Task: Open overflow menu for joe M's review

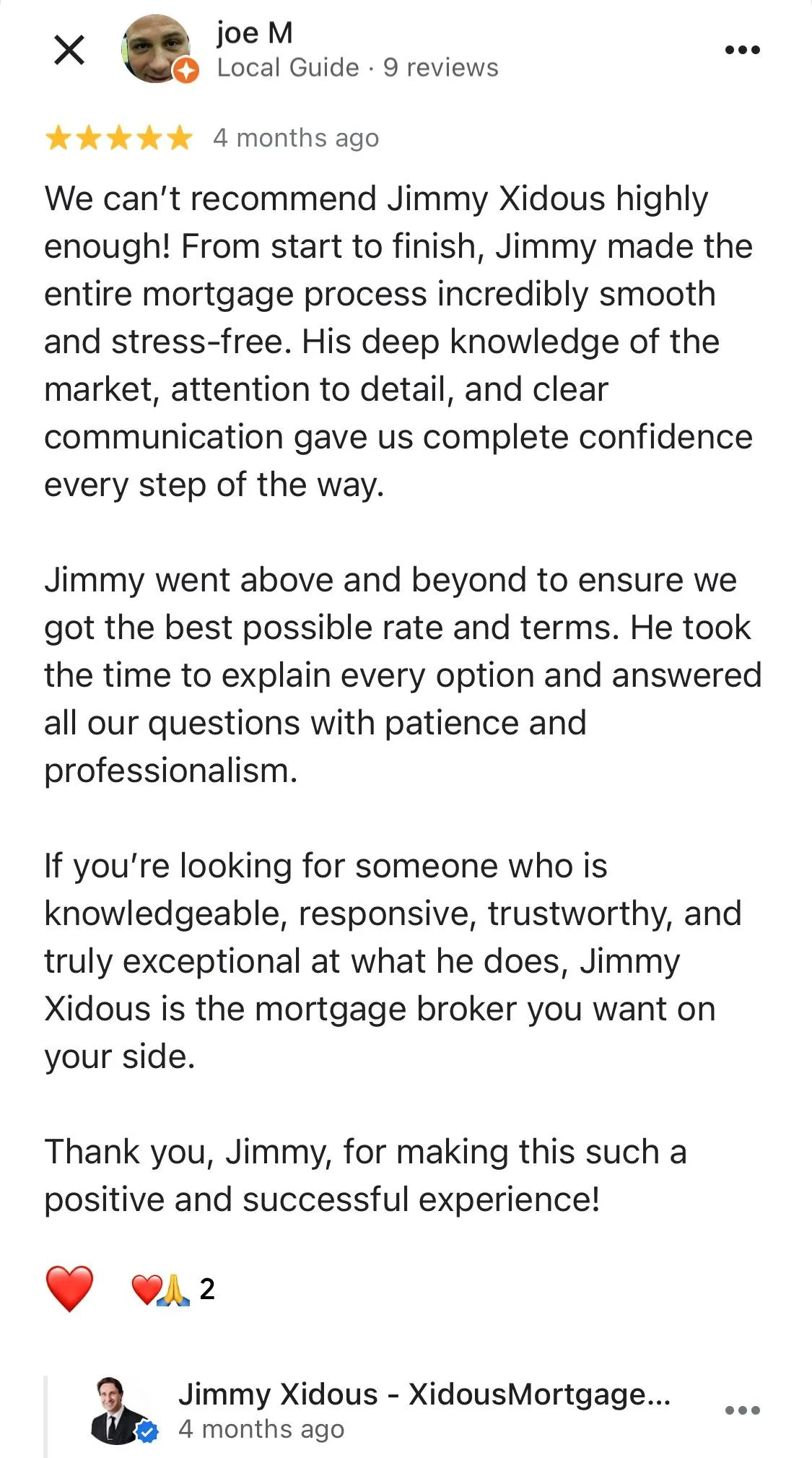Action: pyautogui.click(x=742, y=50)
